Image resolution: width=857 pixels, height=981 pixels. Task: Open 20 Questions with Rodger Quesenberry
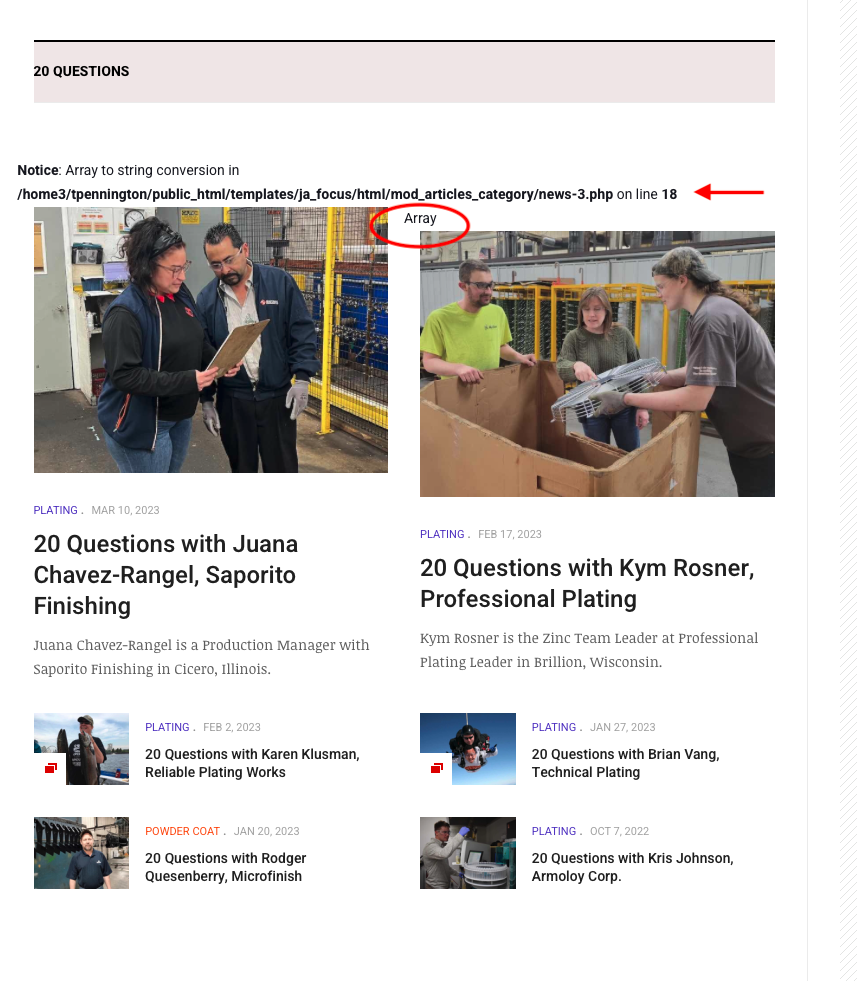[x=225, y=867]
